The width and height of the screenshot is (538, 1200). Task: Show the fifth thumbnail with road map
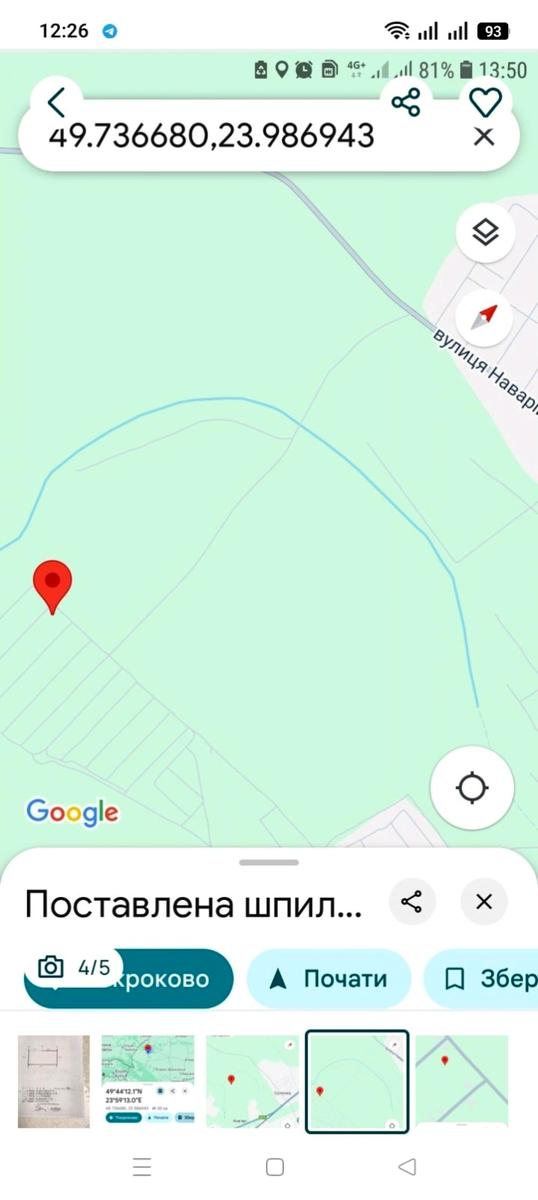tap(462, 1081)
